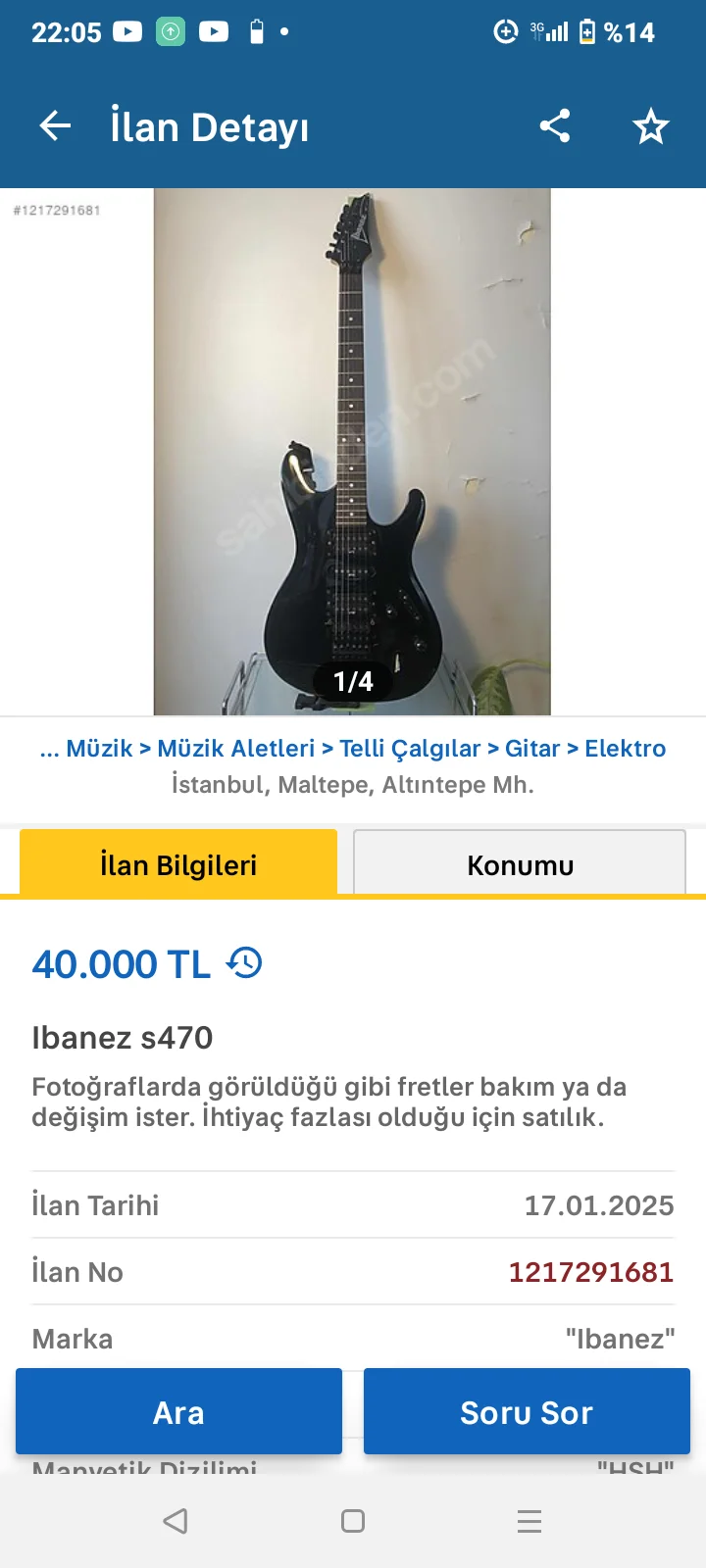Select the İlan Bilgileri tab
The width and height of the screenshot is (706, 1568).
pos(178,865)
